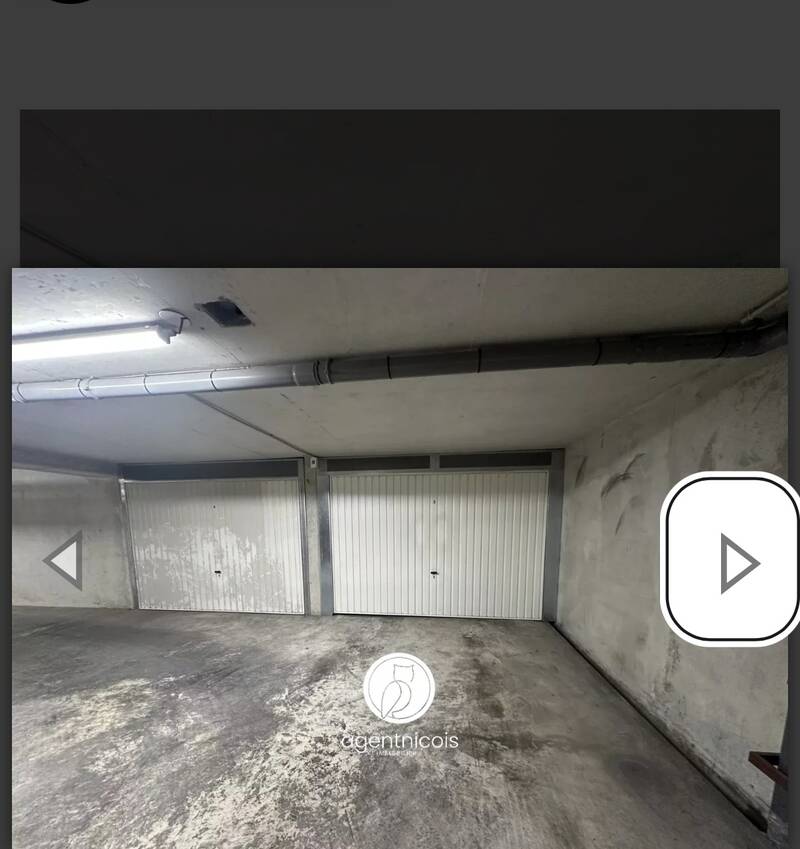Show the next garage photo

733,560
